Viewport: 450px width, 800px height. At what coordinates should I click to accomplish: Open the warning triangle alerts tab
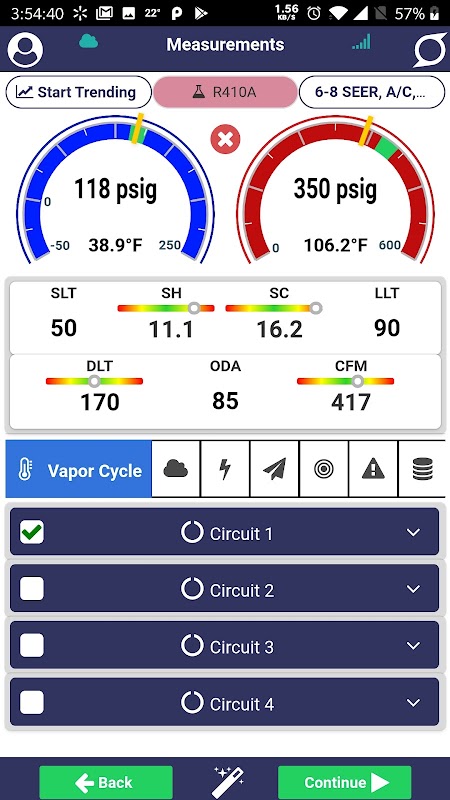pos(373,469)
